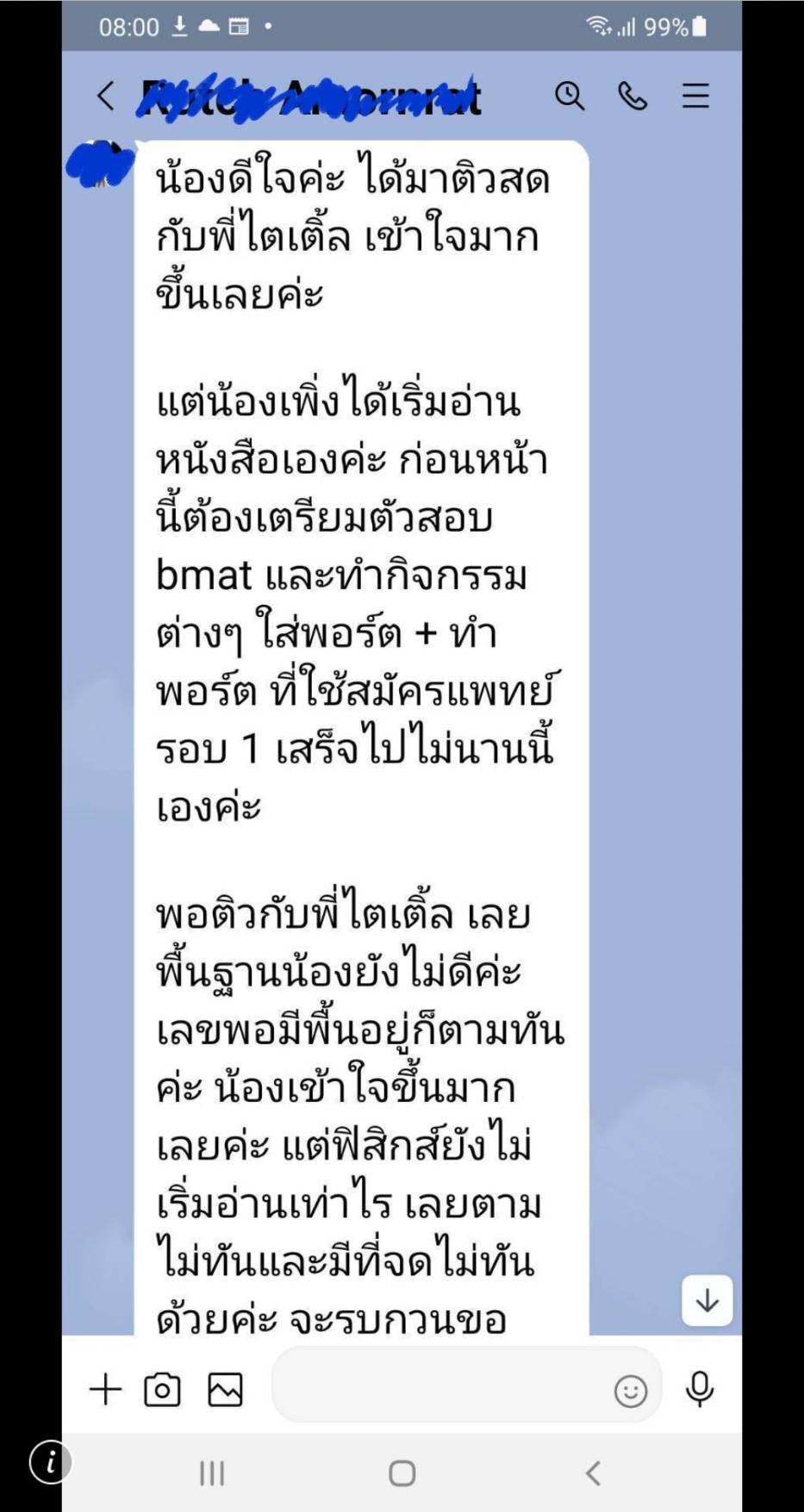The width and height of the screenshot is (804, 1512).
Task: Search within this conversation
Action: tap(569, 96)
